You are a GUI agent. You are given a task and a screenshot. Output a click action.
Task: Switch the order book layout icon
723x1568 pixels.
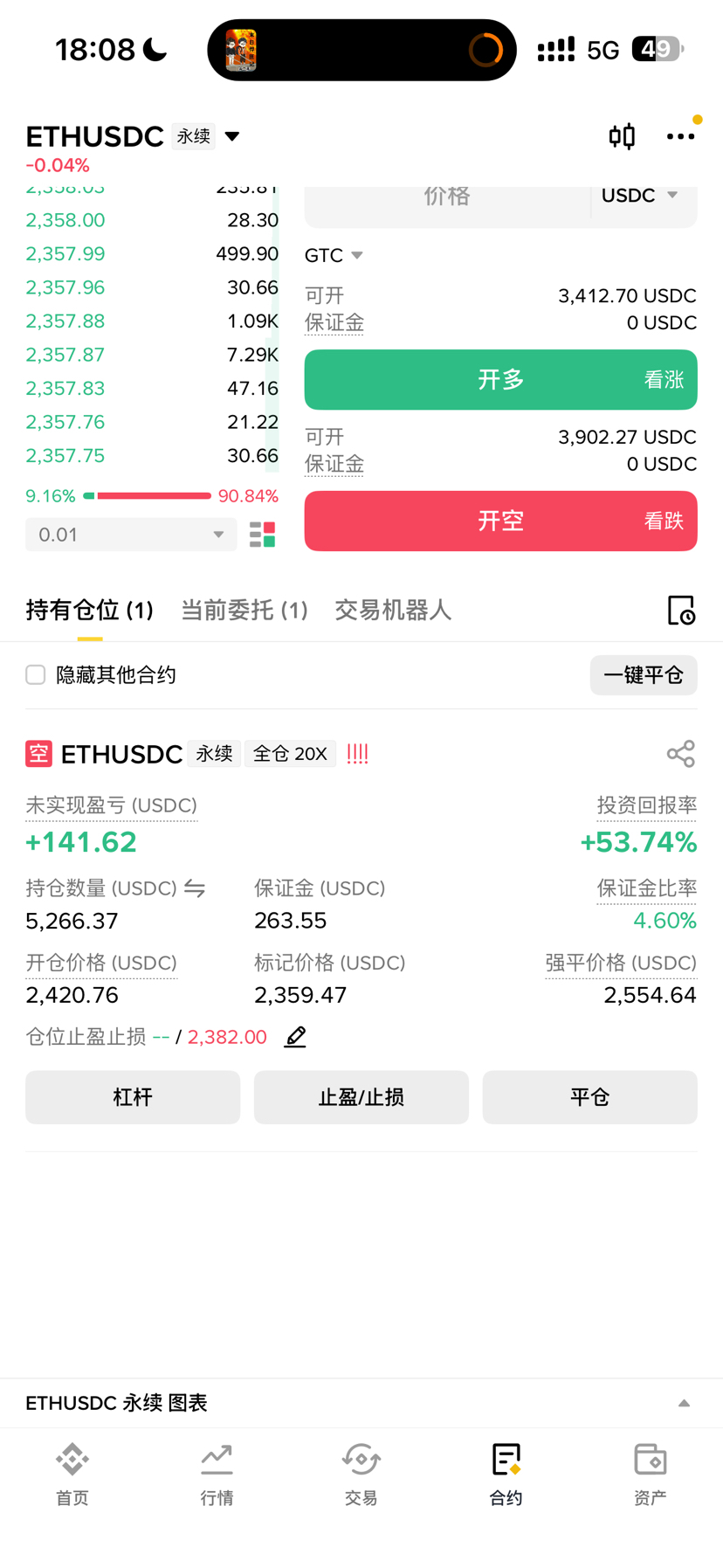262,535
